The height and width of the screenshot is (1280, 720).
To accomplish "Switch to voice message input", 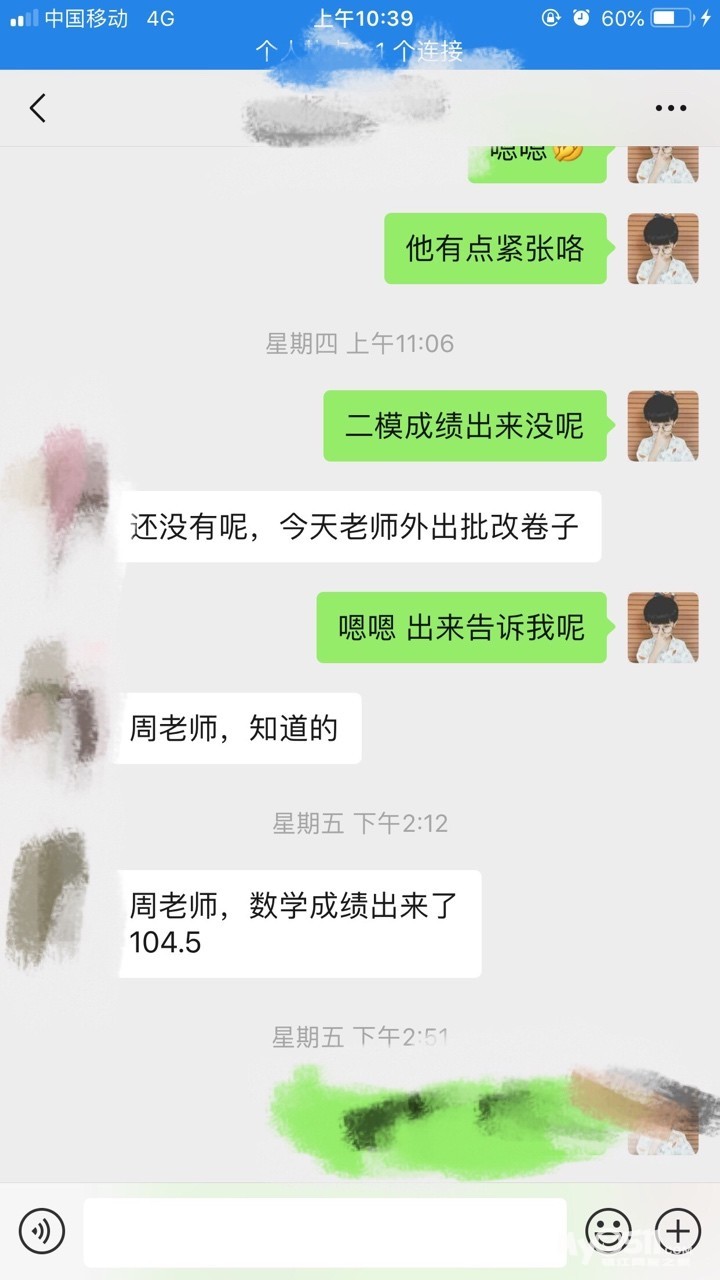I will pyautogui.click(x=41, y=1230).
